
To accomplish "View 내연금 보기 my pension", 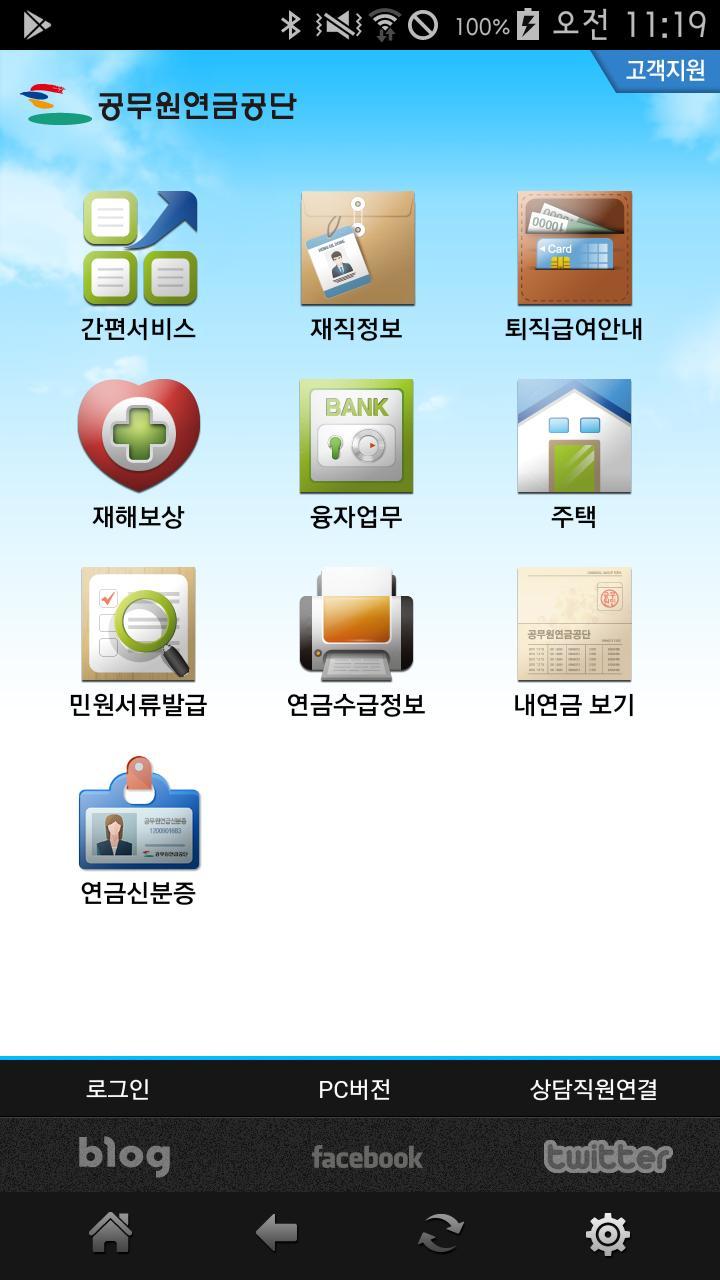I will pyautogui.click(x=574, y=622).
